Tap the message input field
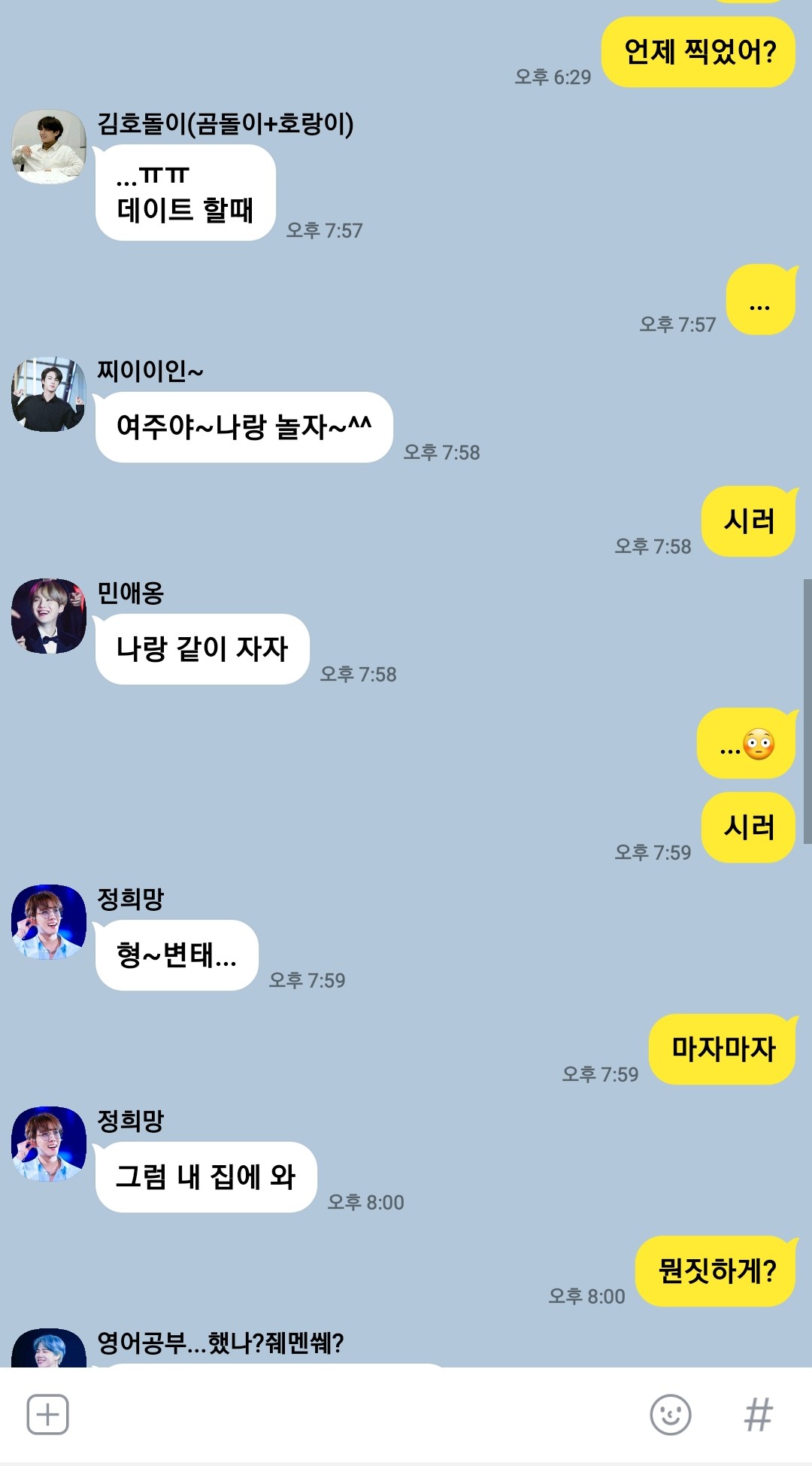 pos(353,1414)
